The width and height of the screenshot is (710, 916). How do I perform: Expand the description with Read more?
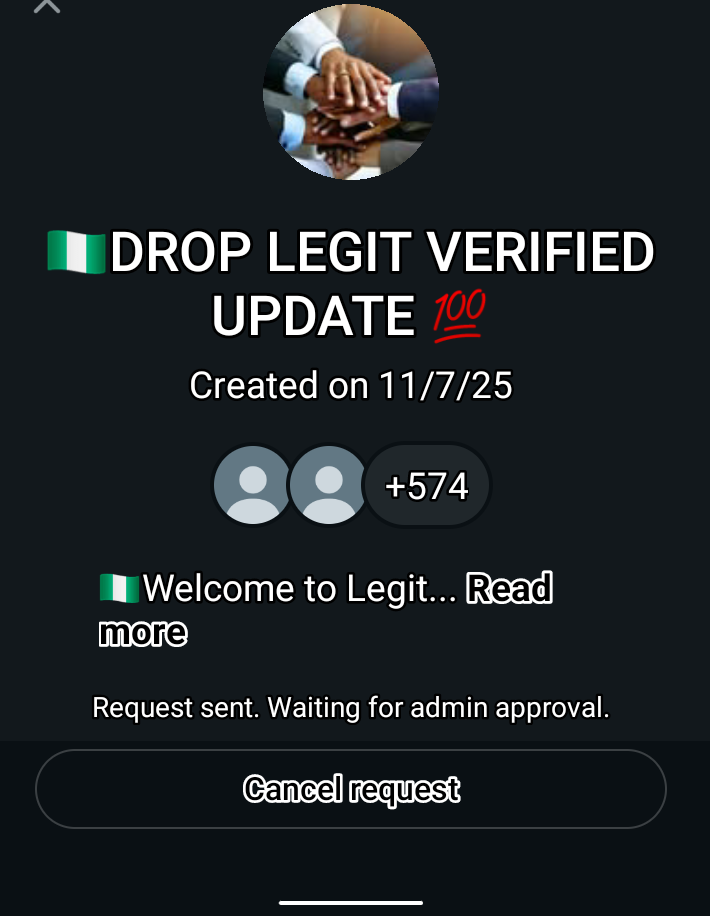tap(509, 590)
